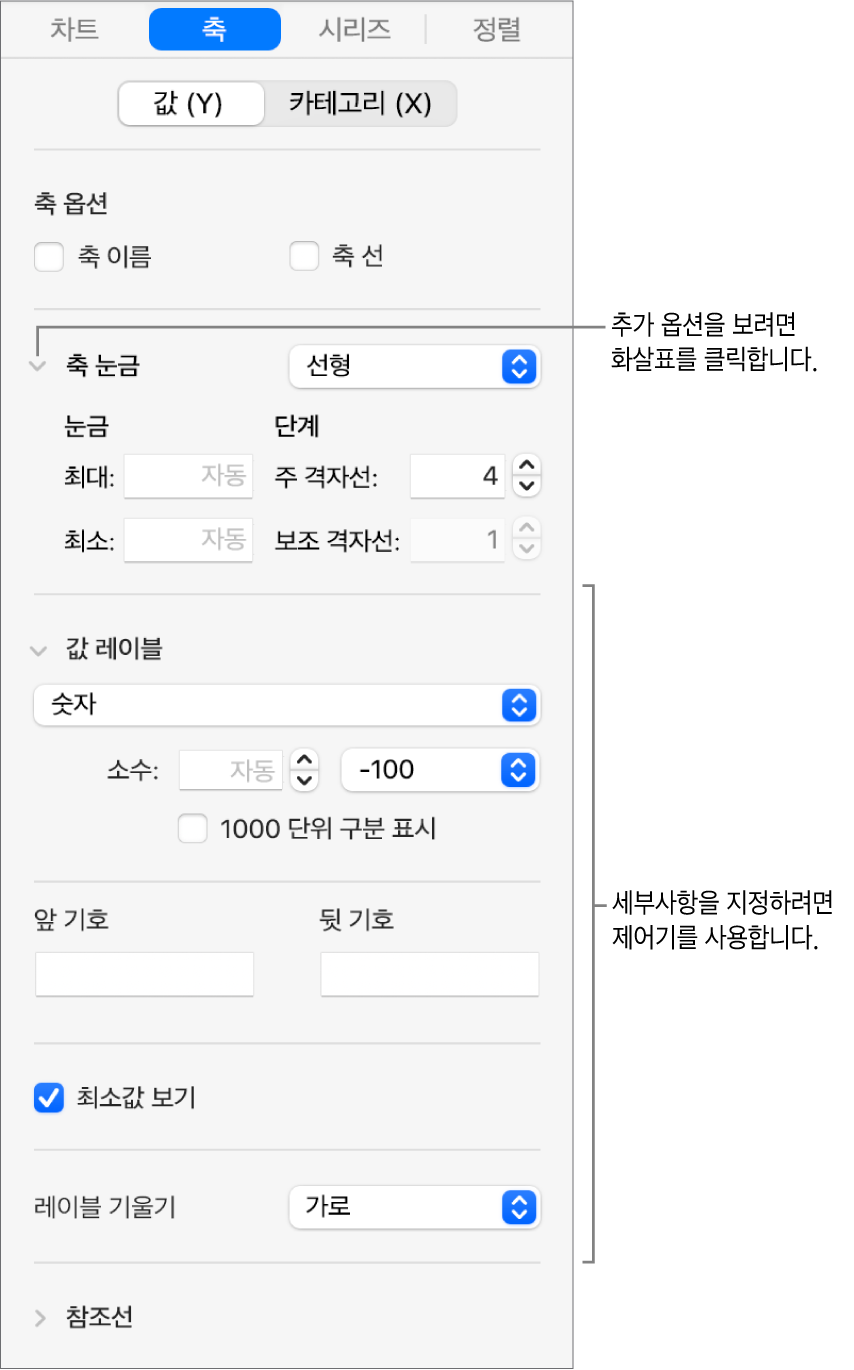The height and width of the screenshot is (1370, 854).
Task: Tap the 최대 value field
Action: 188,477
